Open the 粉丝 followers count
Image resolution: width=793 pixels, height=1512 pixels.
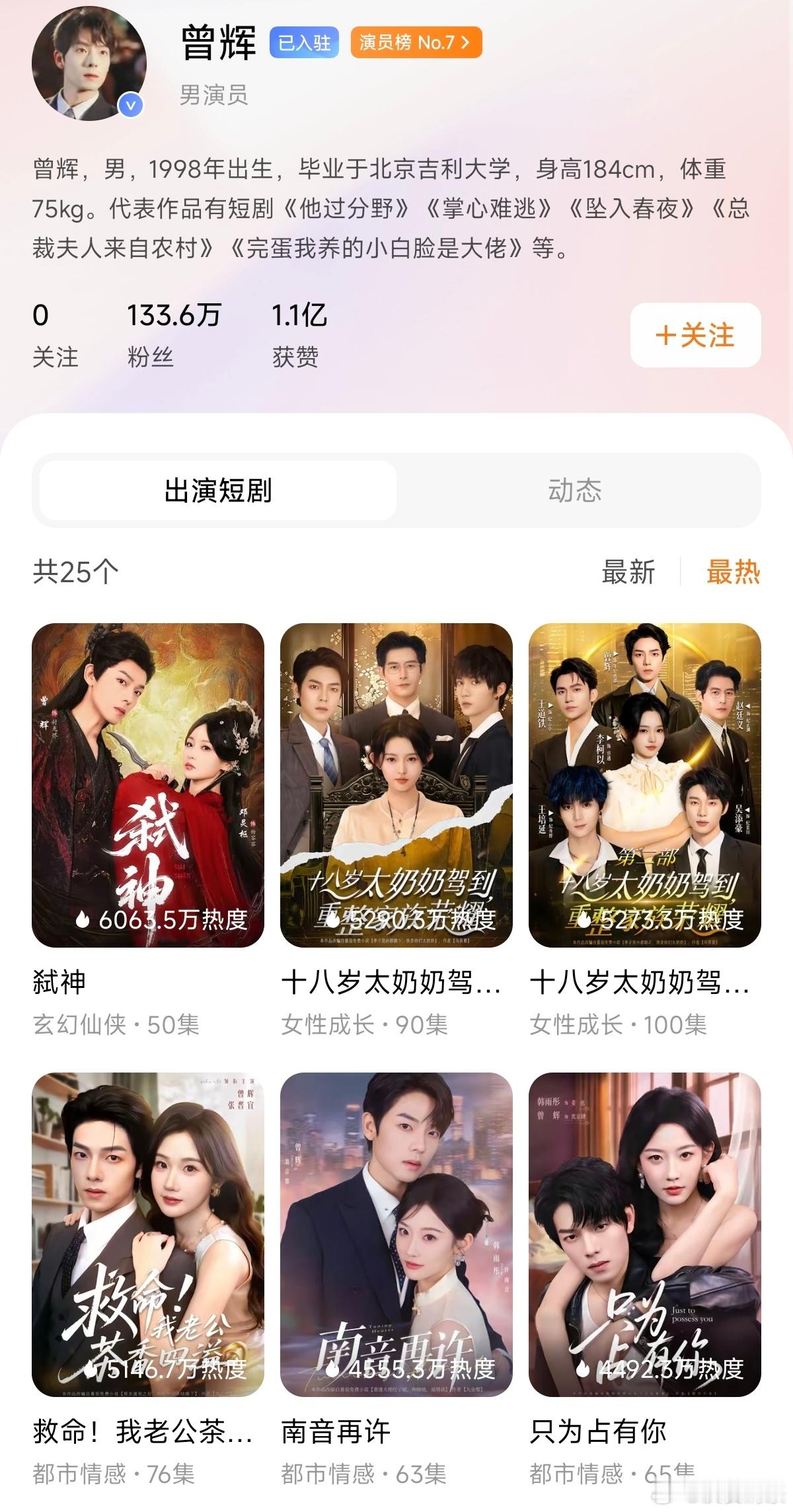coord(173,334)
